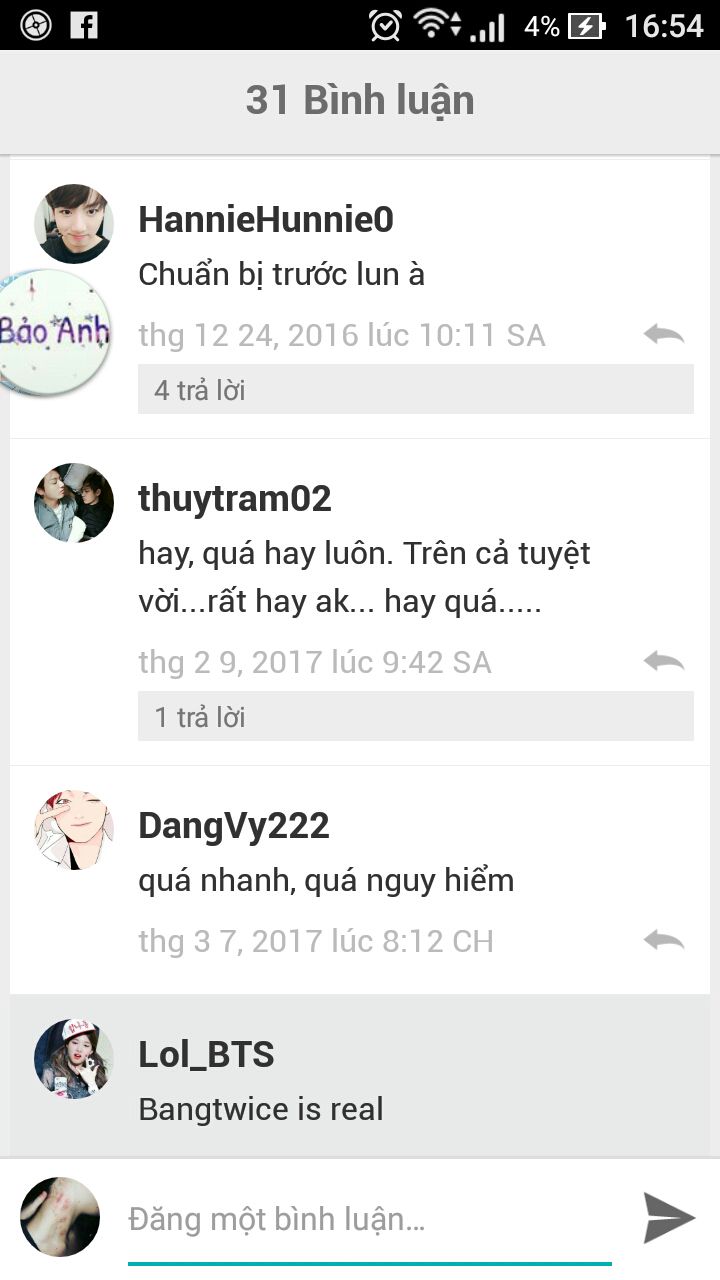The height and width of the screenshot is (1280, 720).
Task: Open the Bảo Anh floating chat head
Action: click(52, 332)
